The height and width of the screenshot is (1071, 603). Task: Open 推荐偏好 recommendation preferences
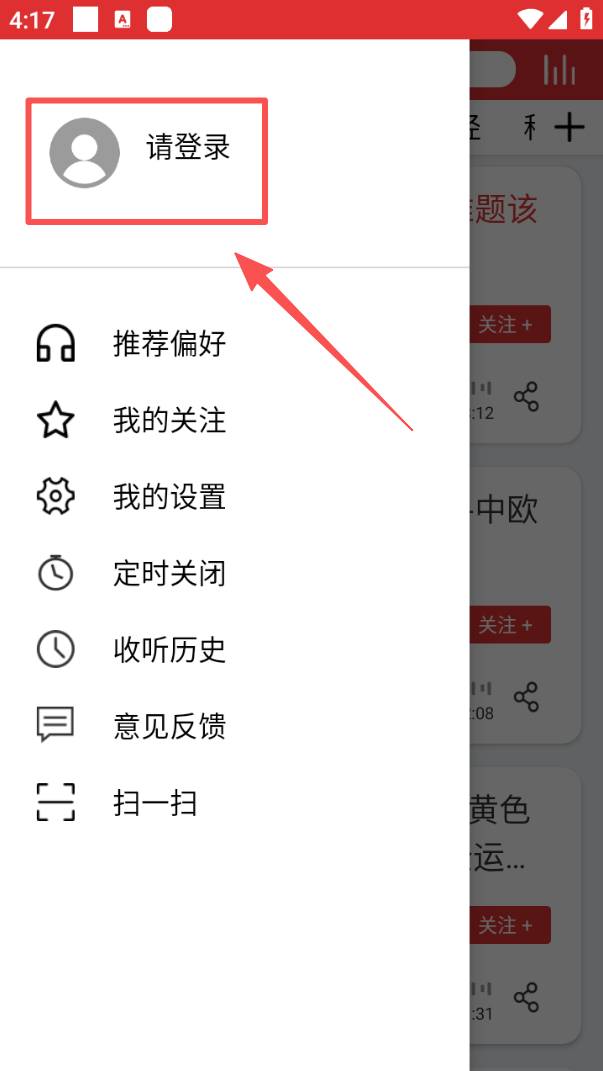[x=168, y=344]
